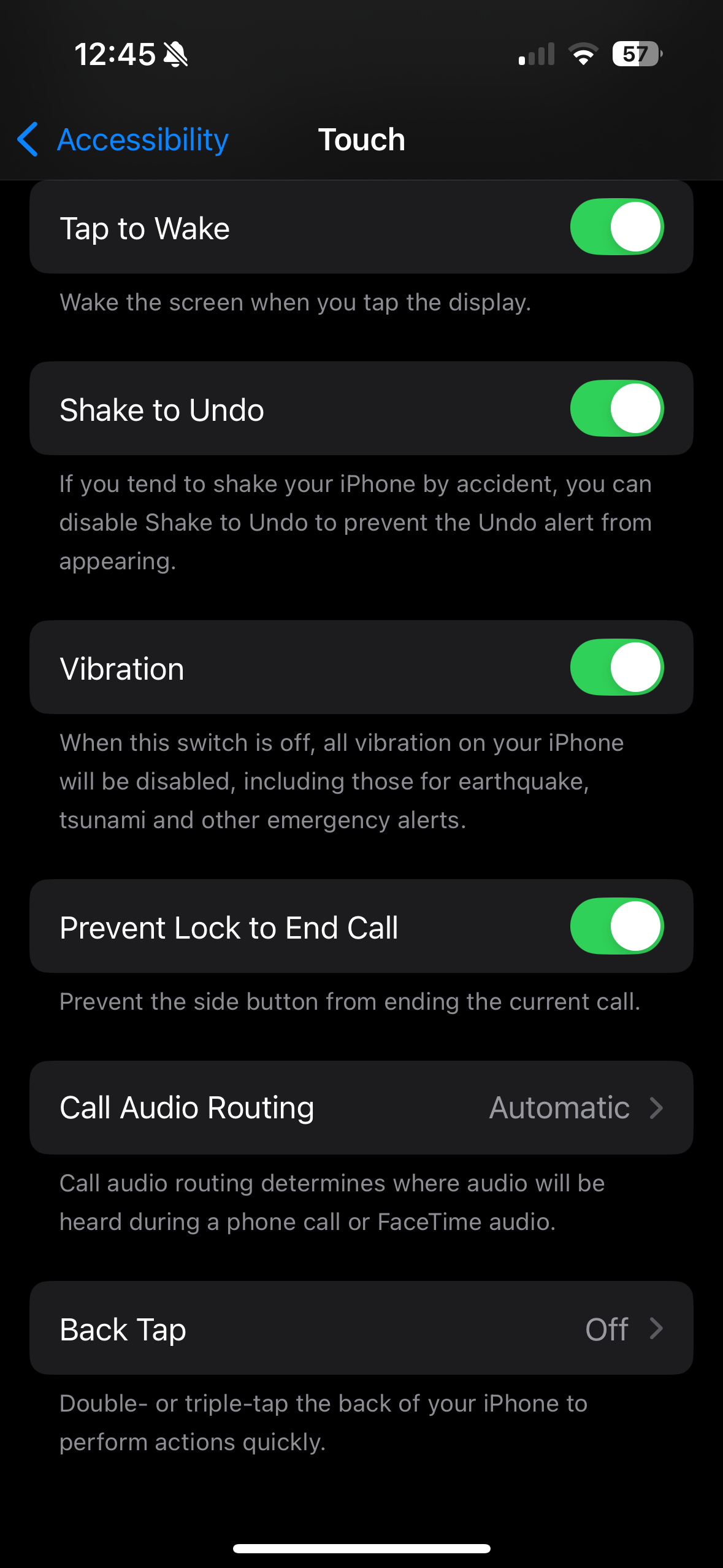Viewport: 723px width, 1568px height.
Task: Turn off Tap to Wake
Action: pyautogui.click(x=616, y=227)
